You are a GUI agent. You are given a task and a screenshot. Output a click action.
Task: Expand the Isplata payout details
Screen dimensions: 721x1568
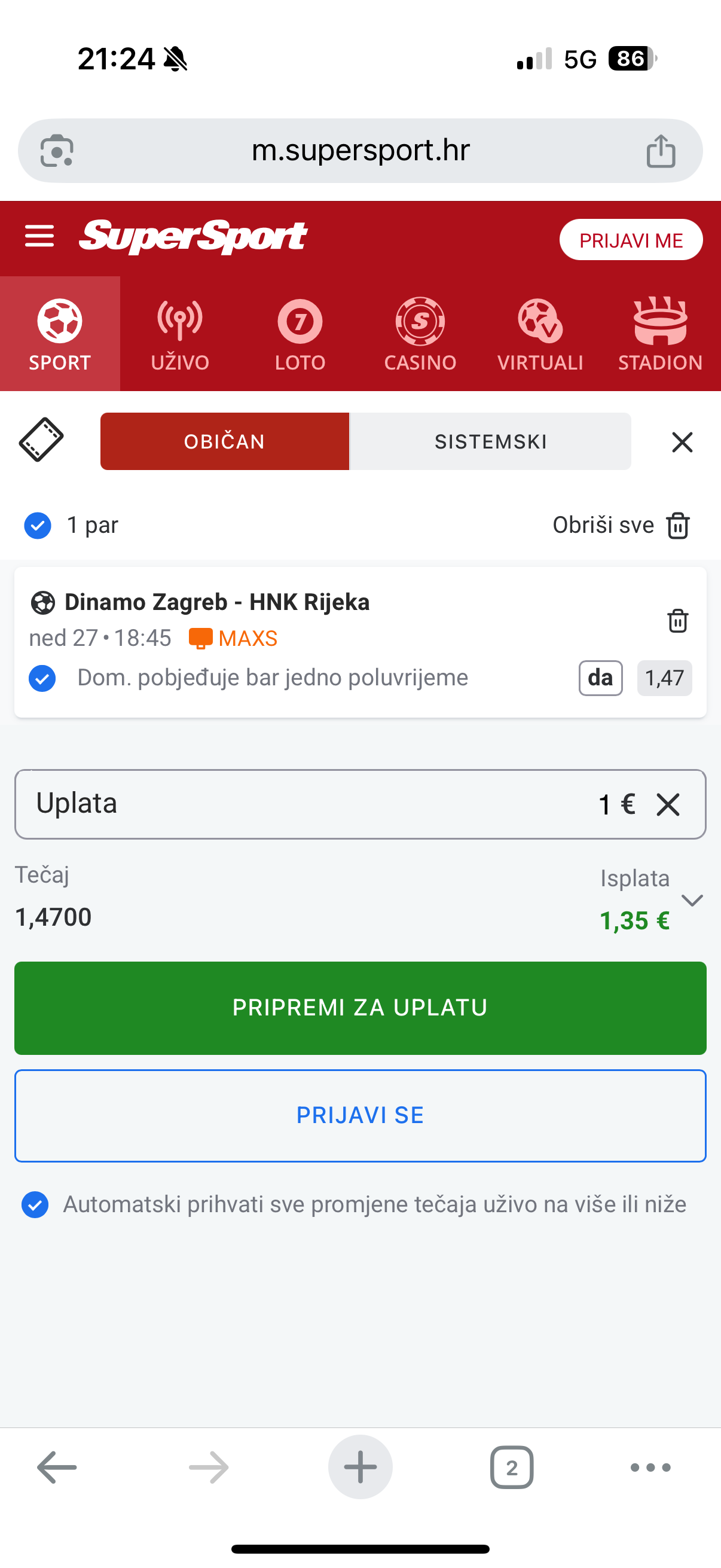pos(692,899)
